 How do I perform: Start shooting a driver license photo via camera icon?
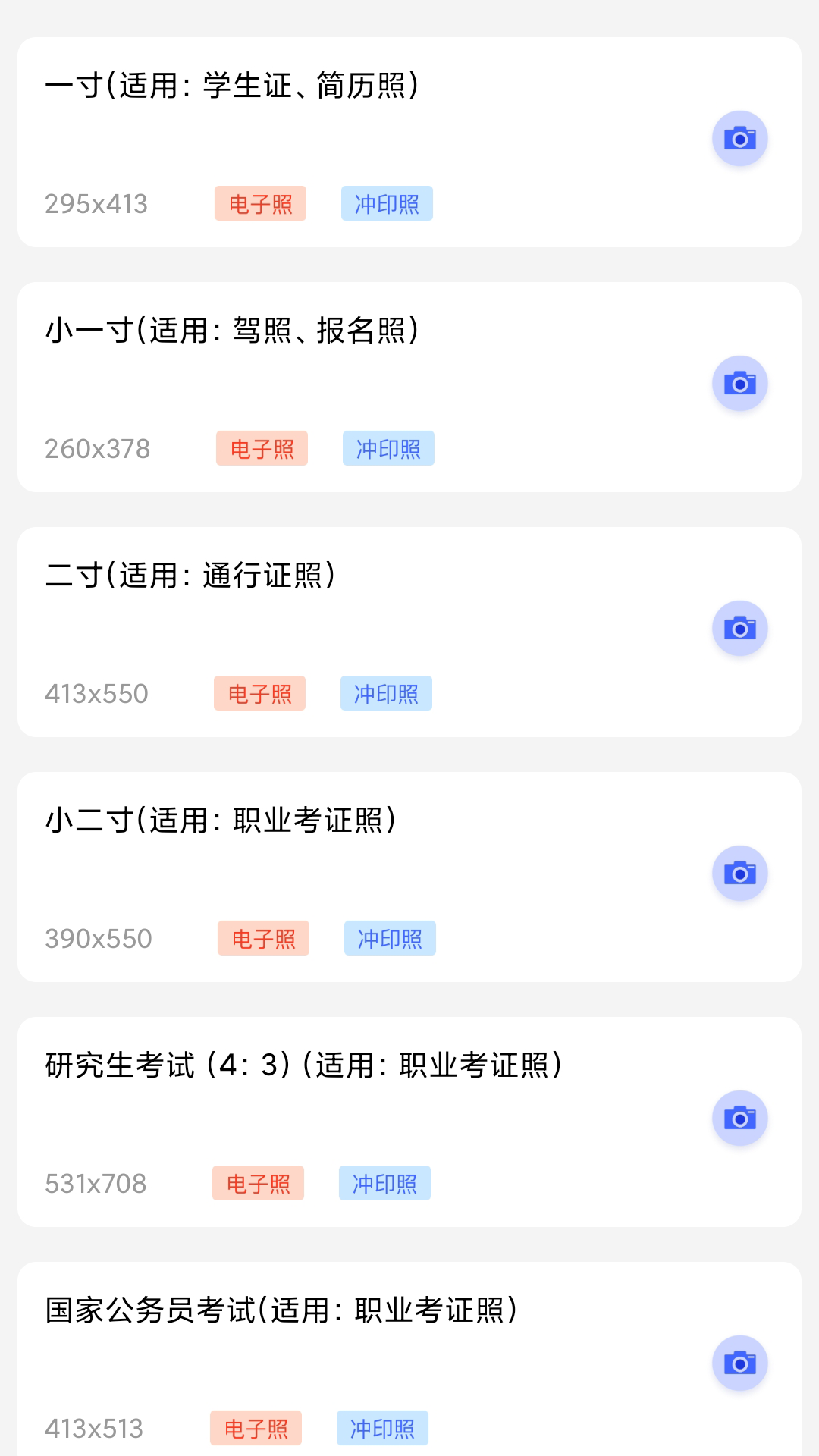pos(740,383)
